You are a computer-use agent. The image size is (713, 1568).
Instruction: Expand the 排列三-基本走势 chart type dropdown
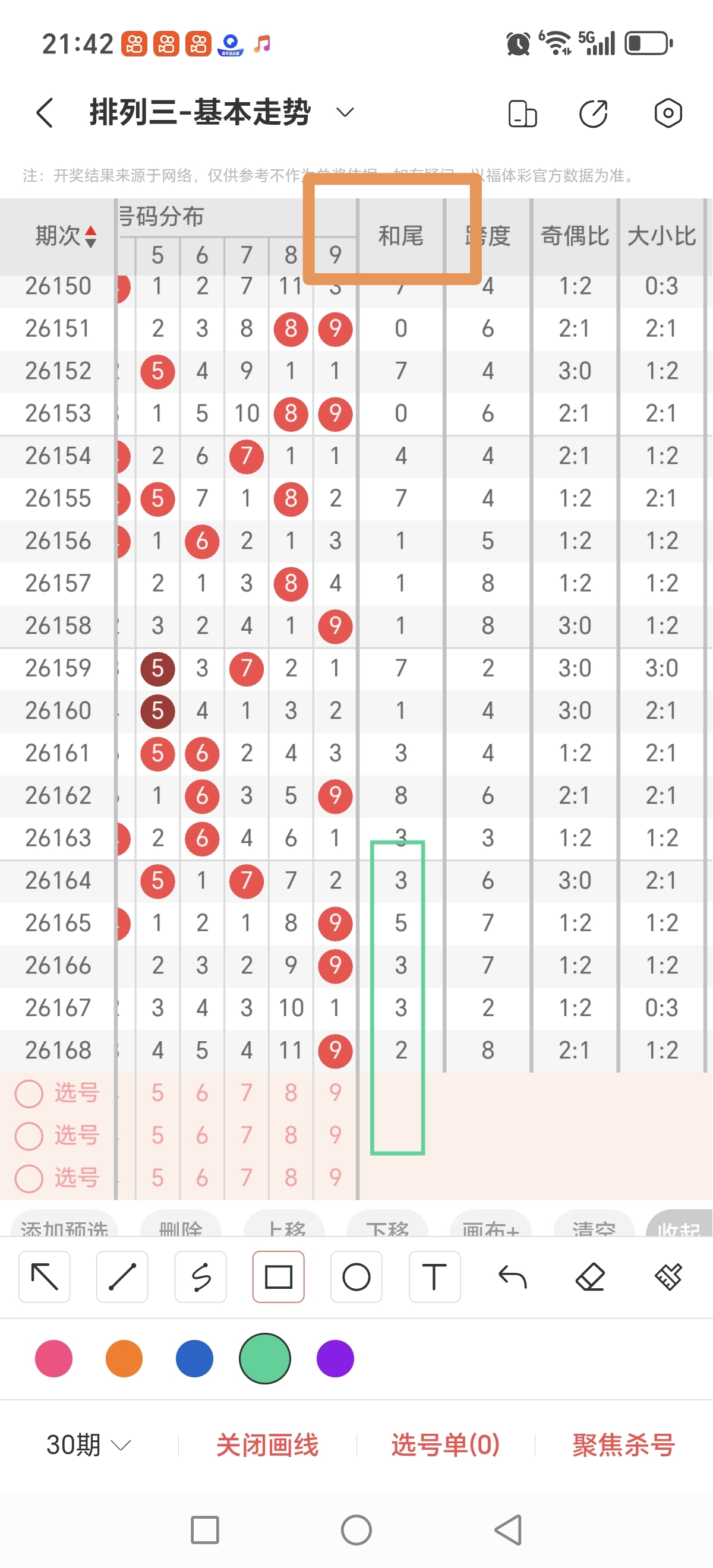click(345, 112)
